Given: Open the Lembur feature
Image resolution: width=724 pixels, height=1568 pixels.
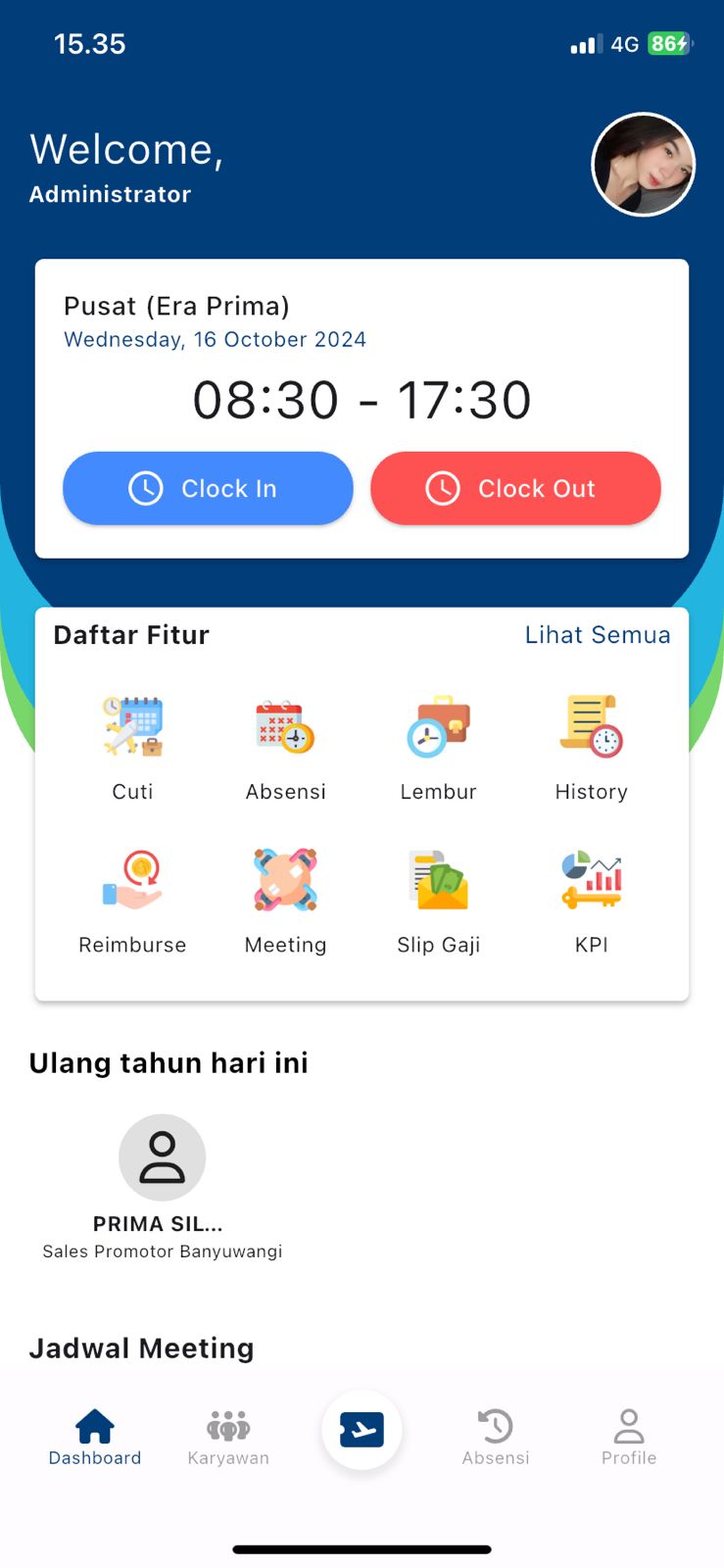Looking at the screenshot, I should [x=438, y=747].
